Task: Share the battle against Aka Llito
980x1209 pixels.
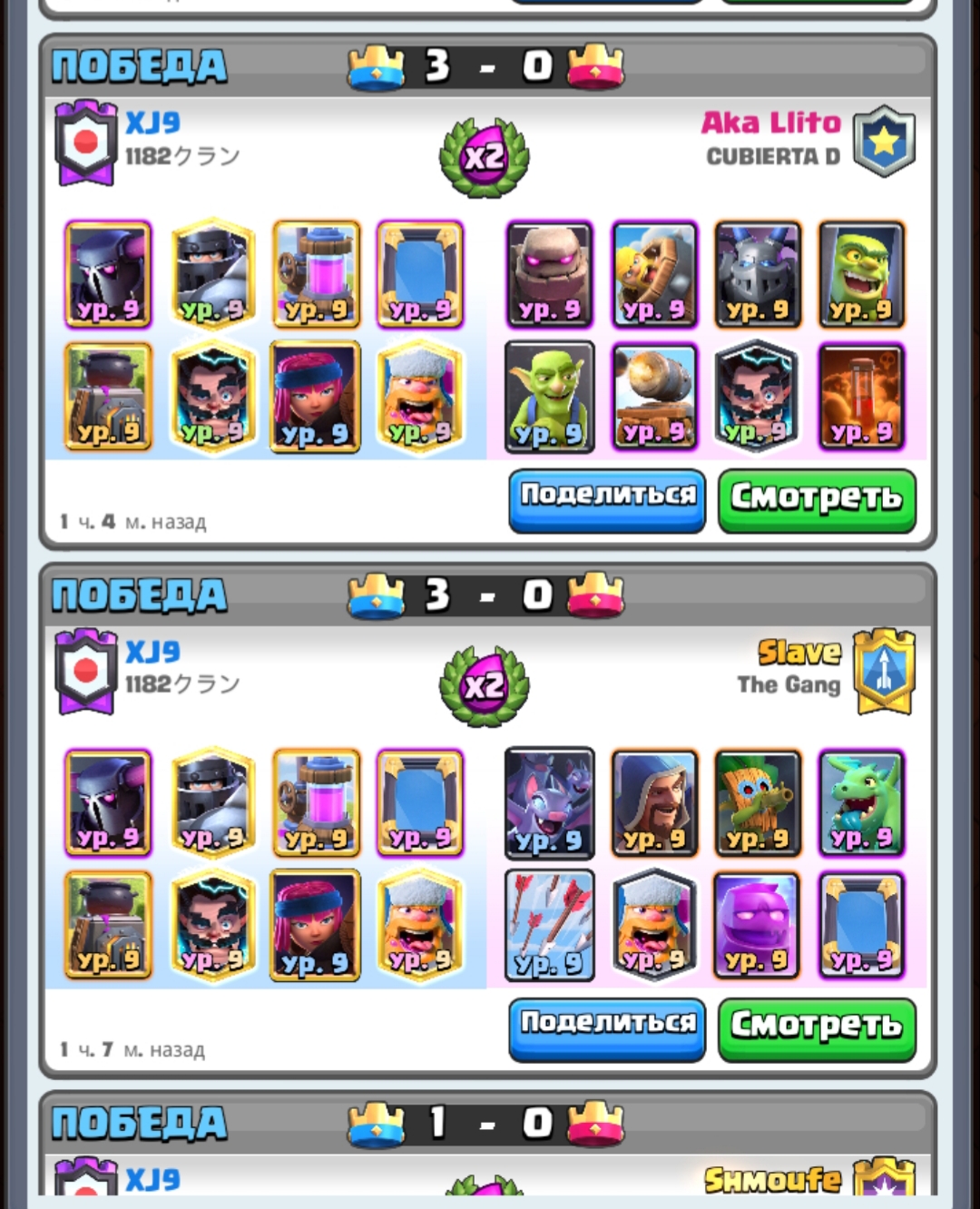Action: tap(606, 498)
